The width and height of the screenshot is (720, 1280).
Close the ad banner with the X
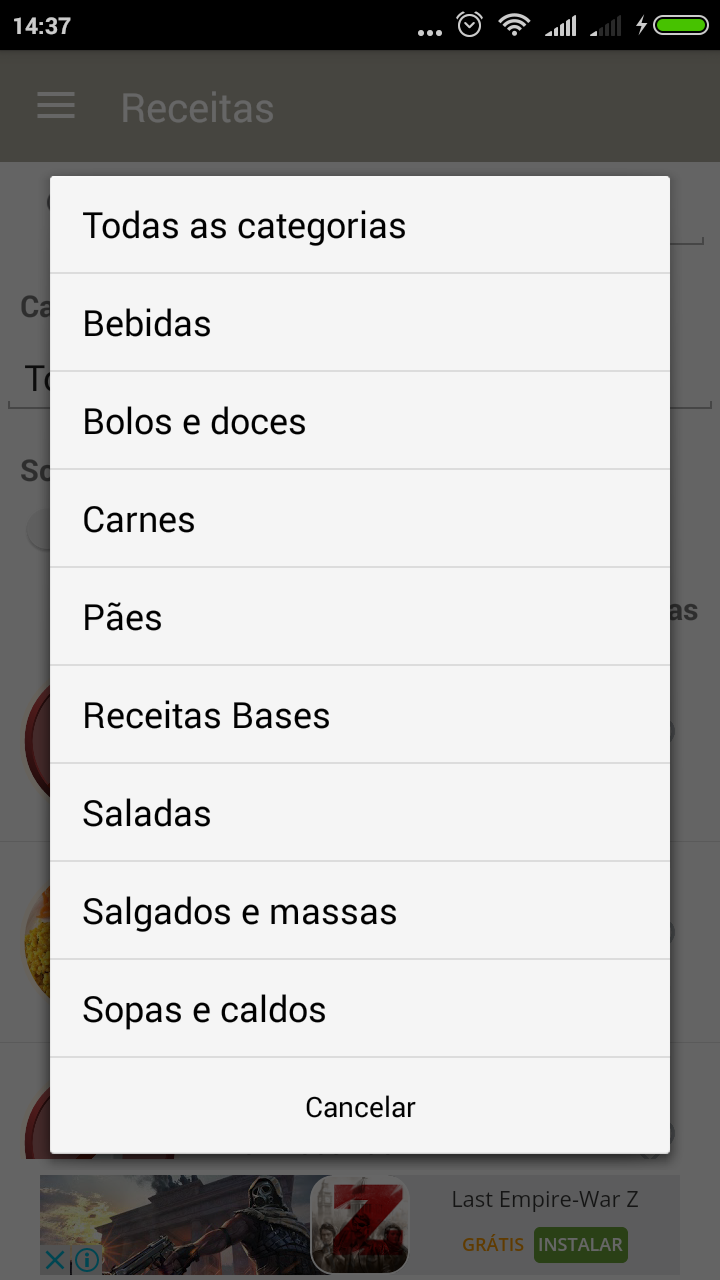56,1260
